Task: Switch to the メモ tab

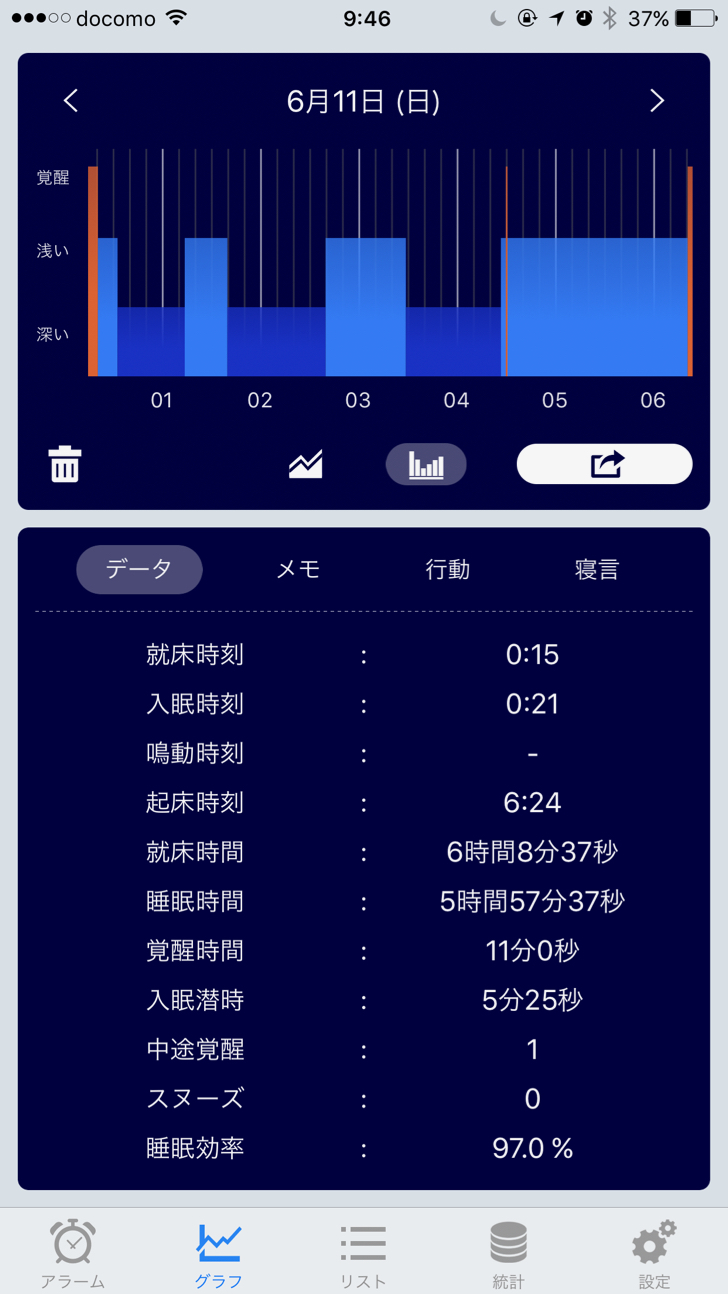Action: tap(298, 570)
